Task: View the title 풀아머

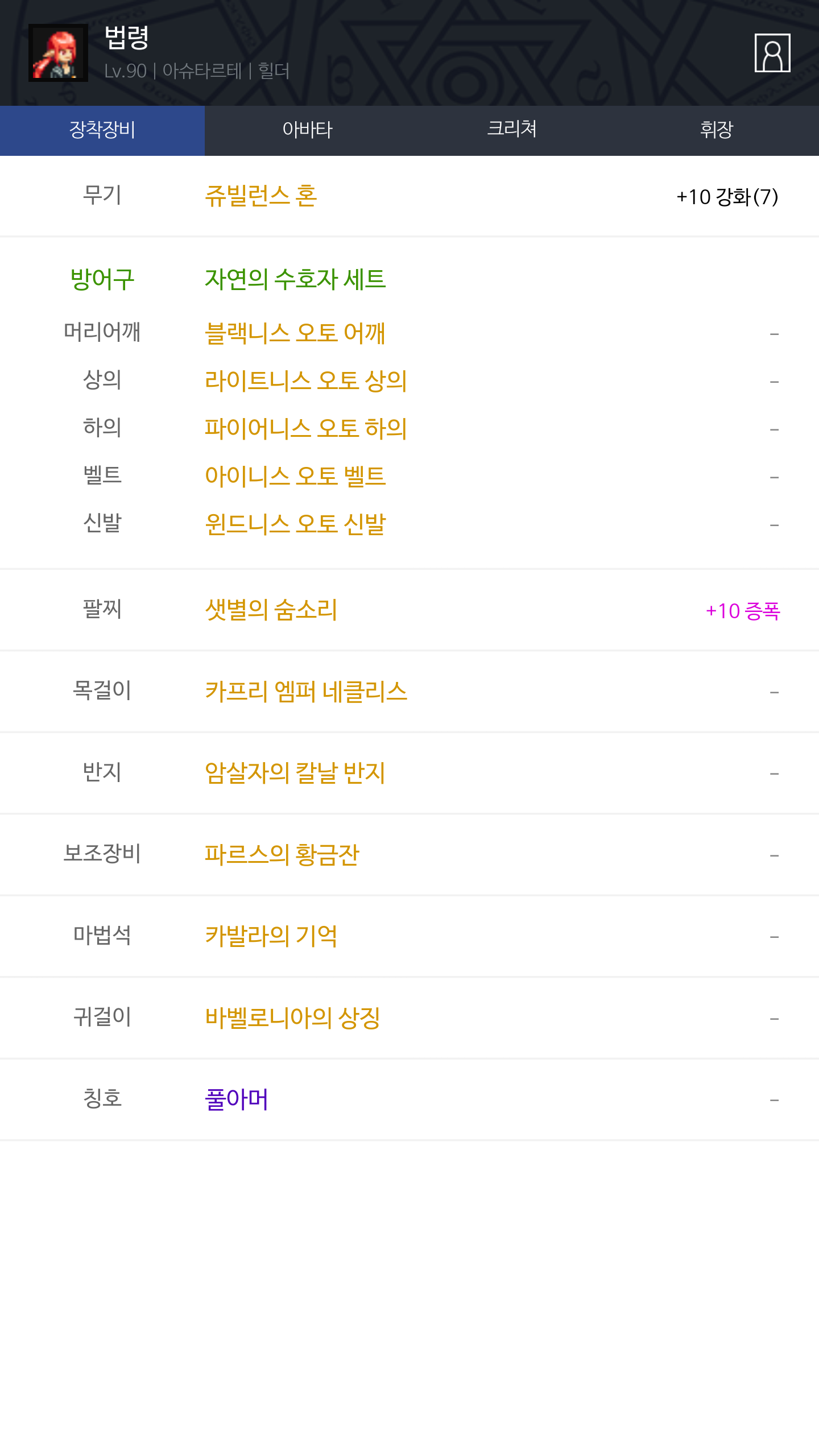Action: coord(237,1099)
